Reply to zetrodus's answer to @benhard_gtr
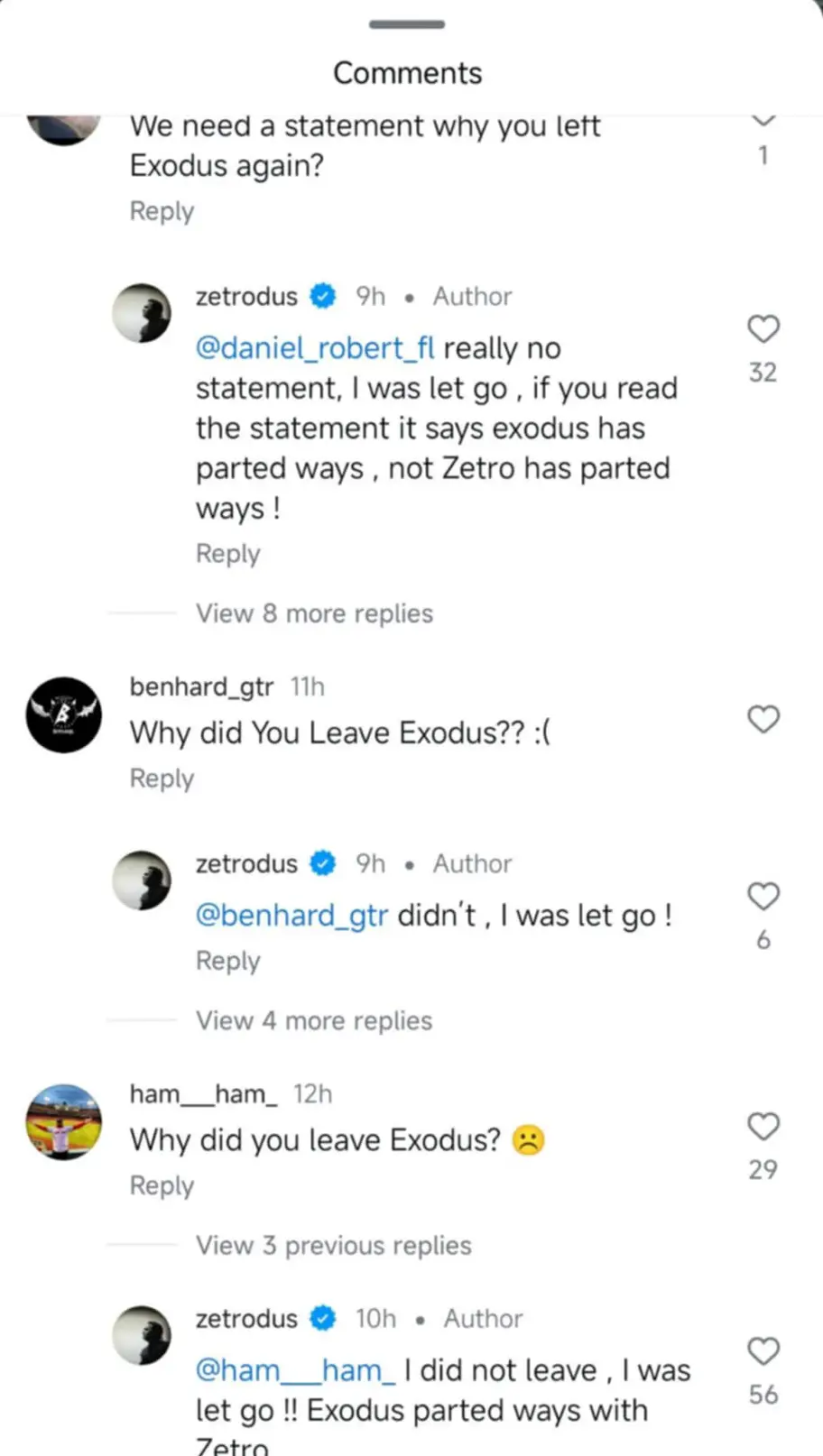Viewport: 823px width, 1456px height. point(227,960)
